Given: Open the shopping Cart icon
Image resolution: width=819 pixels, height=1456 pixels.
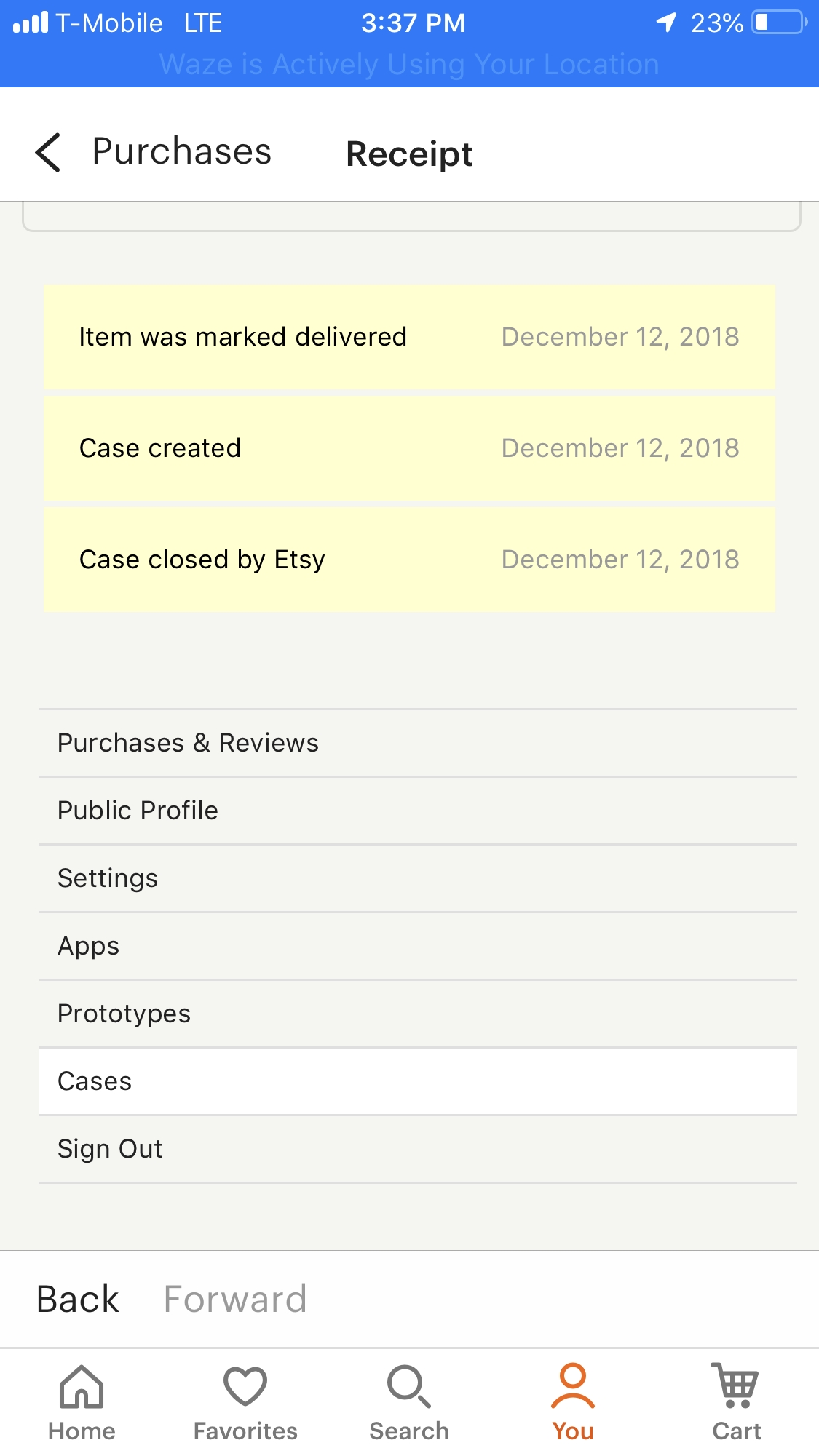Looking at the screenshot, I should [736, 1386].
